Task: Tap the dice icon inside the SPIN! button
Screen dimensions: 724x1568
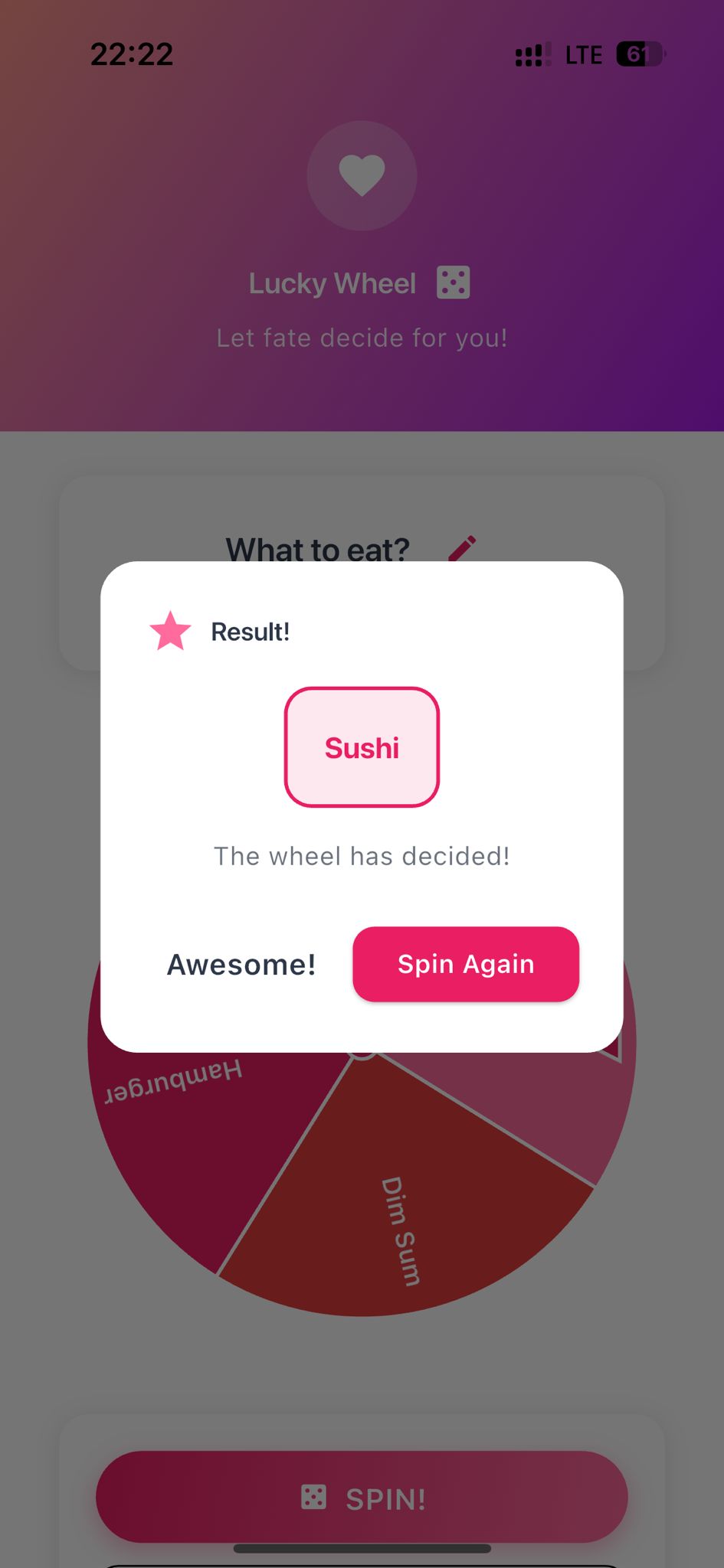Action: (x=314, y=1497)
